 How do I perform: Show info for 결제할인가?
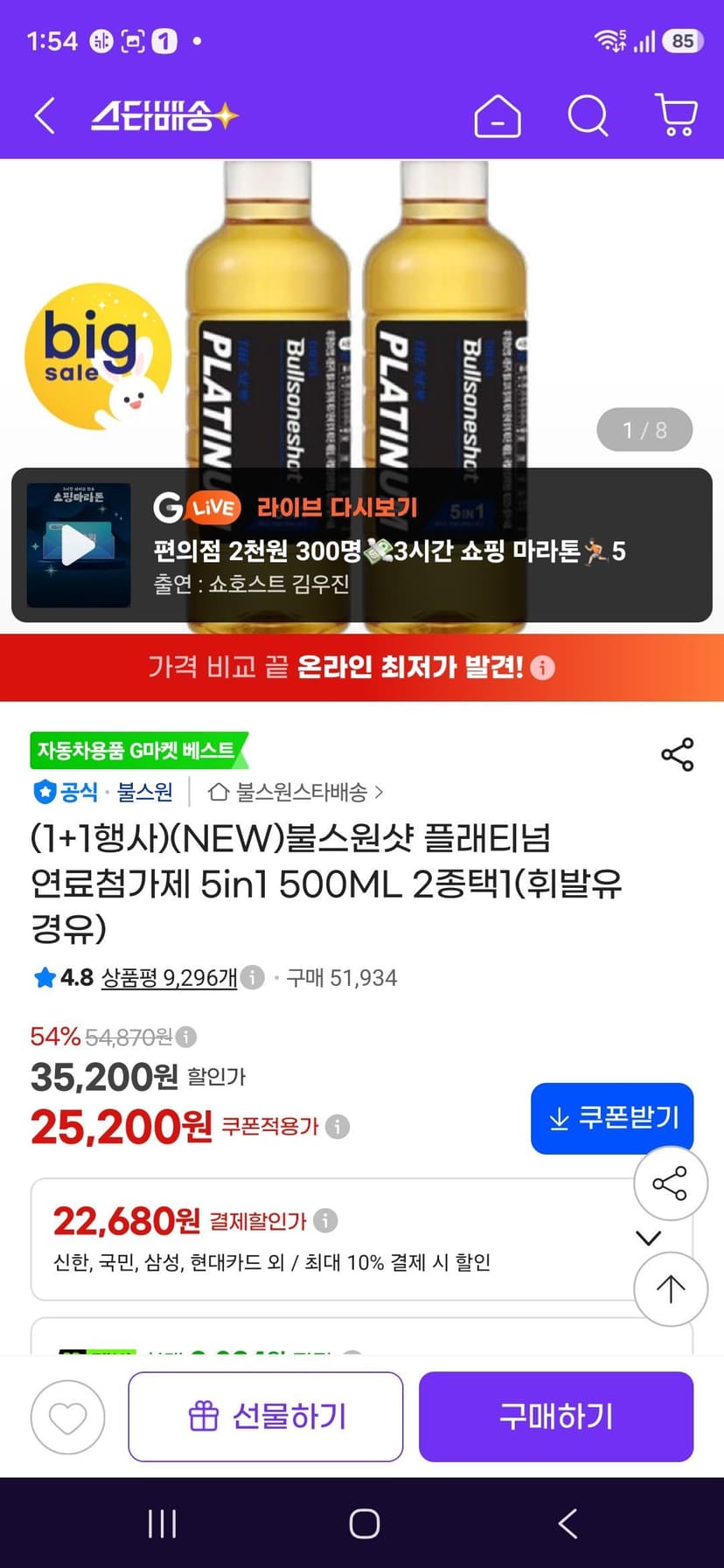(325, 1220)
